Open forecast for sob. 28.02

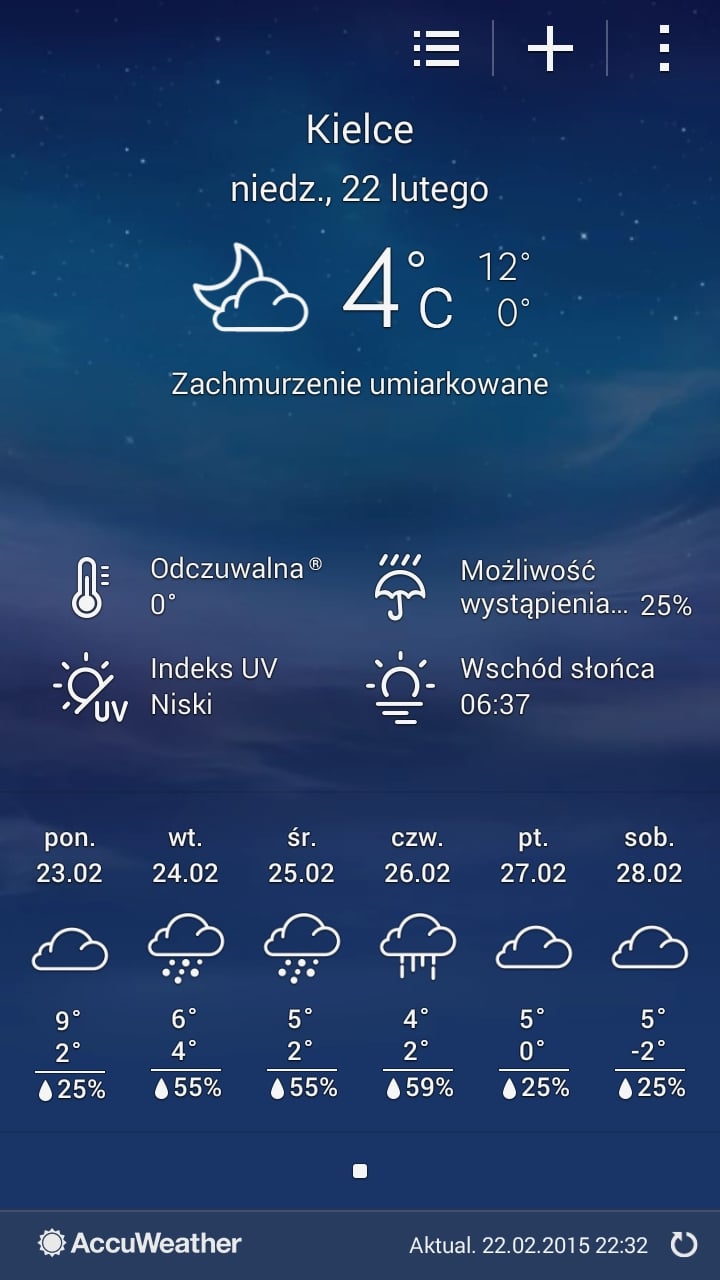[650, 964]
